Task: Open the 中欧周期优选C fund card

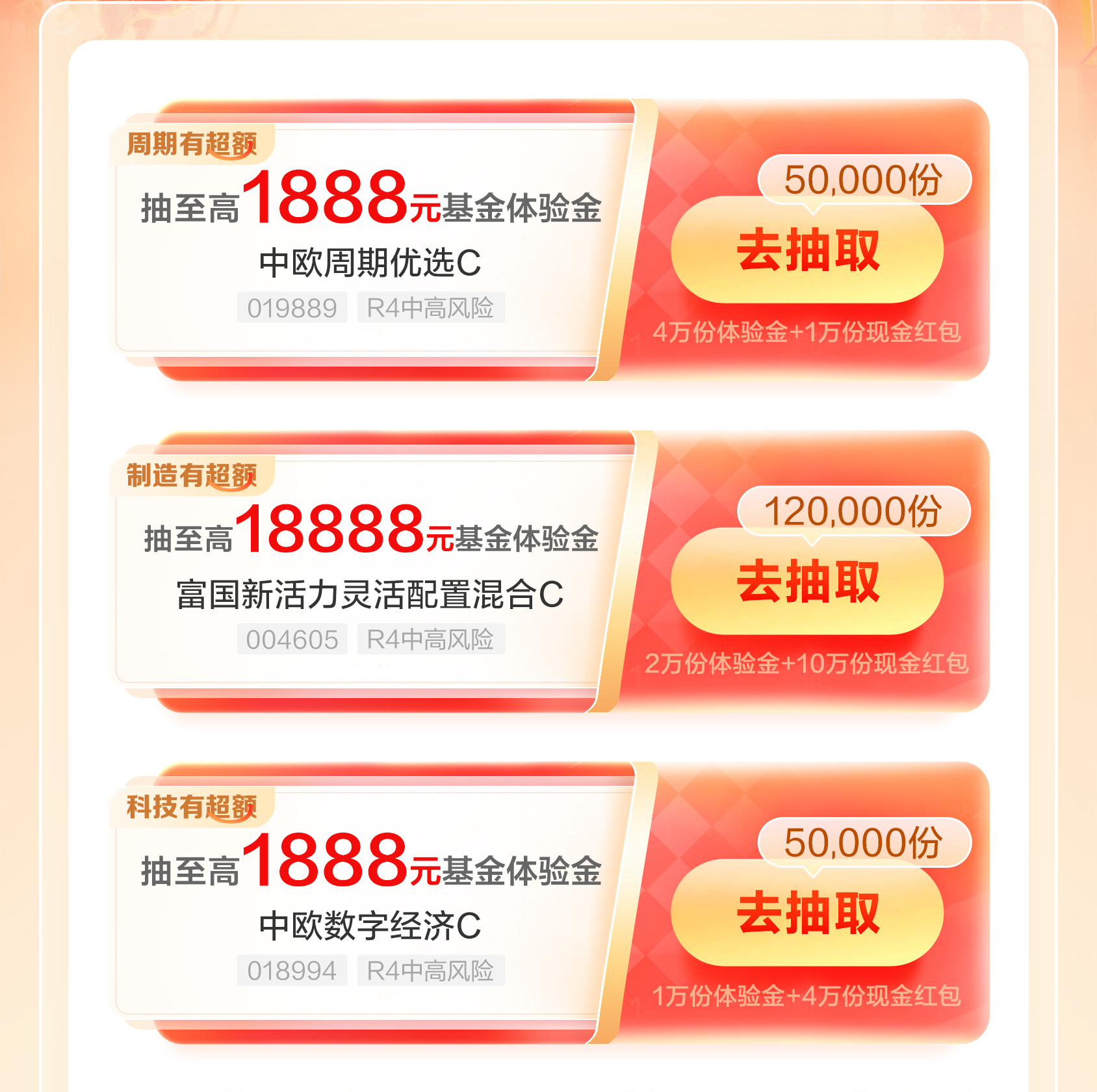Action: [x=370, y=263]
